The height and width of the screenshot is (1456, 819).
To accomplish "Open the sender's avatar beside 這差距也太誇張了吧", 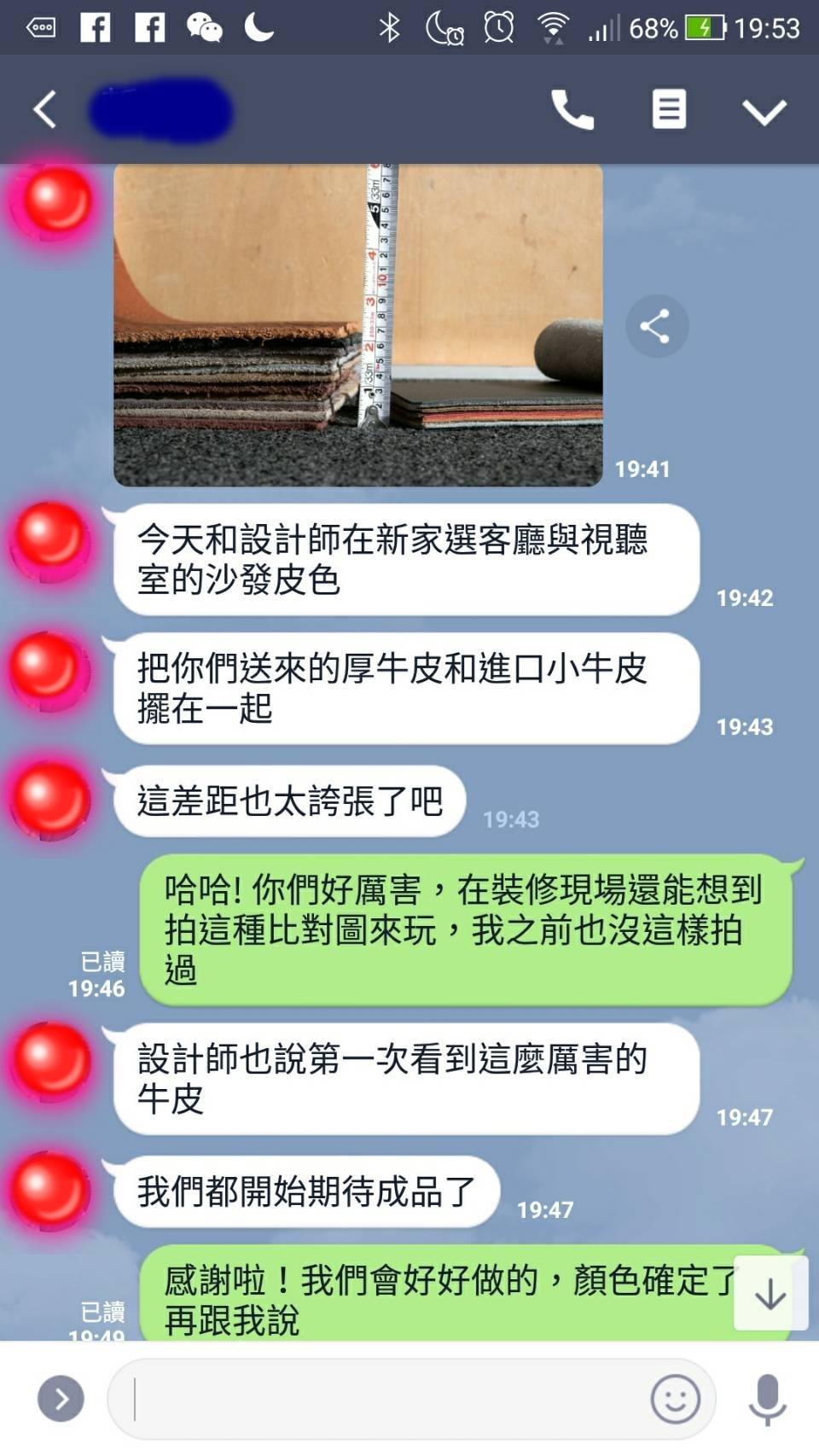I will 50,800.
